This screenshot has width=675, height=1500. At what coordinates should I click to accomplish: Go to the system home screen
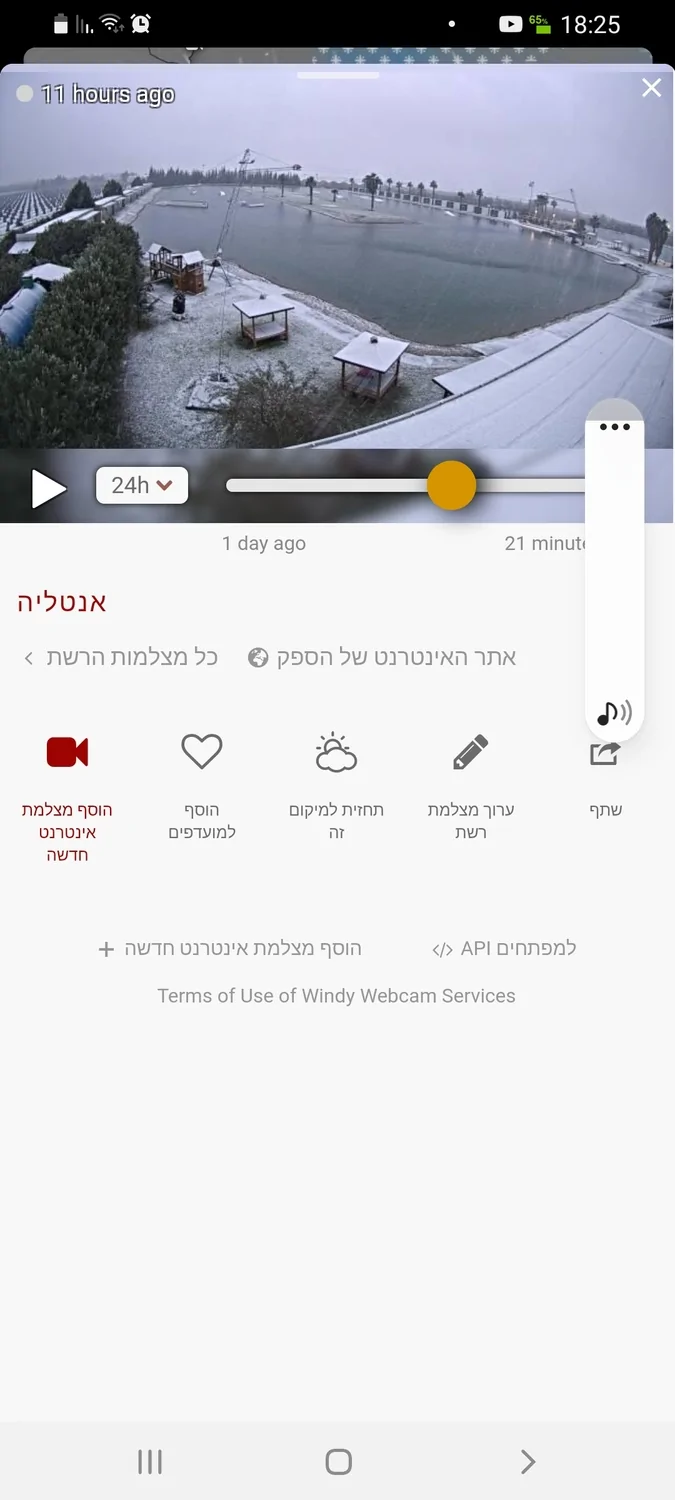pyautogui.click(x=338, y=1462)
